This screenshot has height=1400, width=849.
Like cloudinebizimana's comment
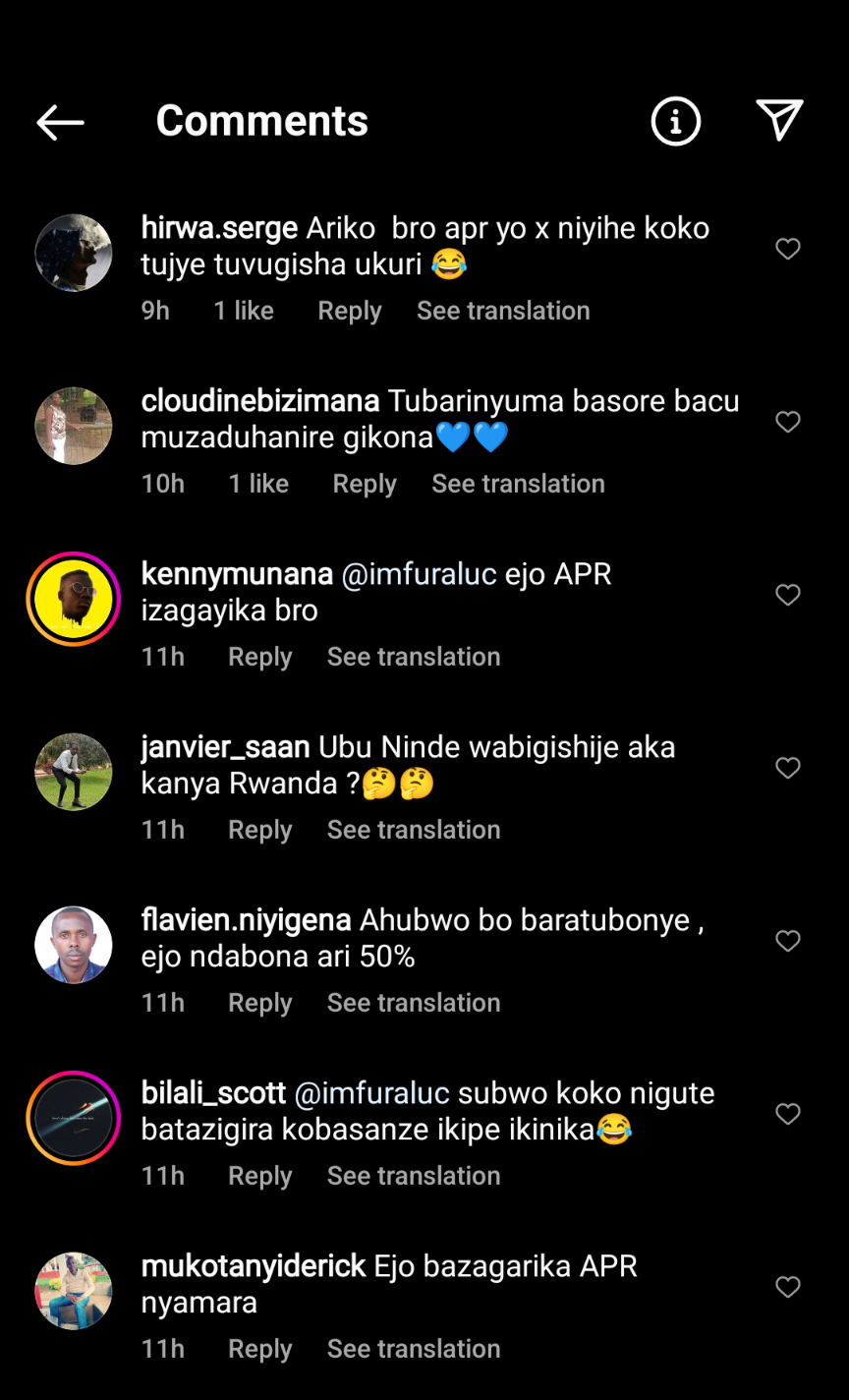click(788, 423)
